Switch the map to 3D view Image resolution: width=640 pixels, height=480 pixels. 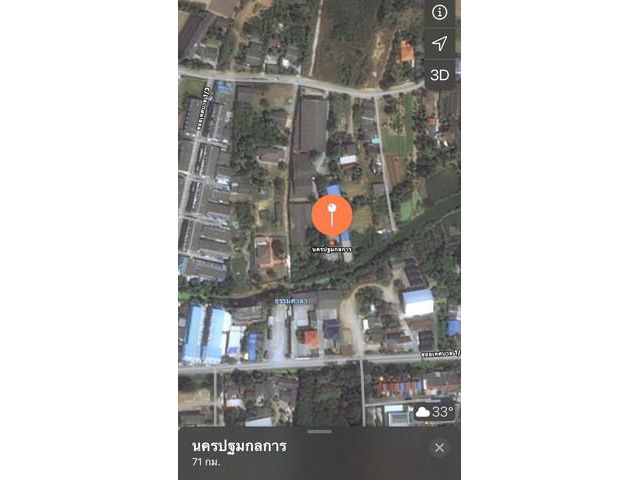[439, 75]
